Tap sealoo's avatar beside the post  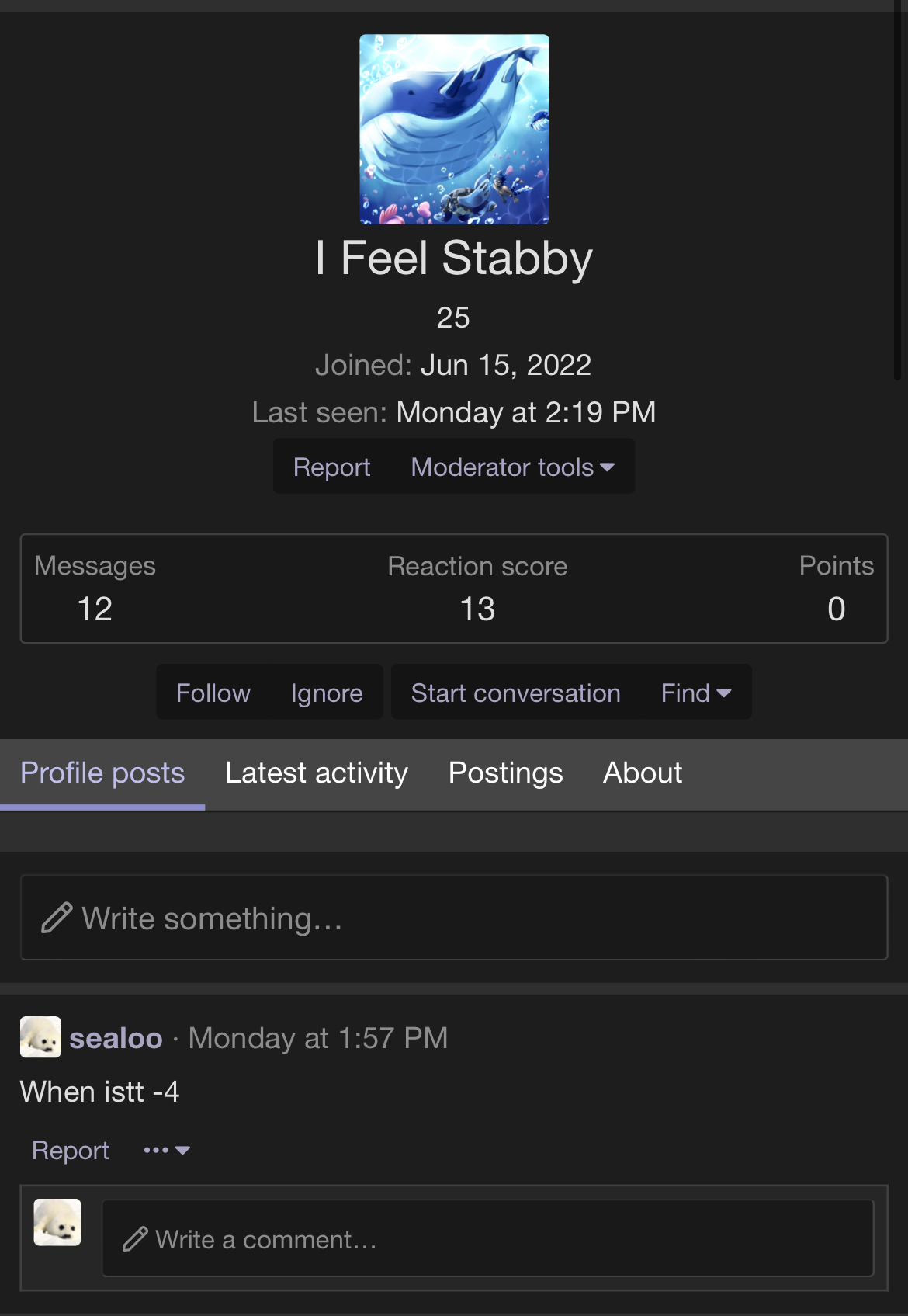(x=40, y=1037)
